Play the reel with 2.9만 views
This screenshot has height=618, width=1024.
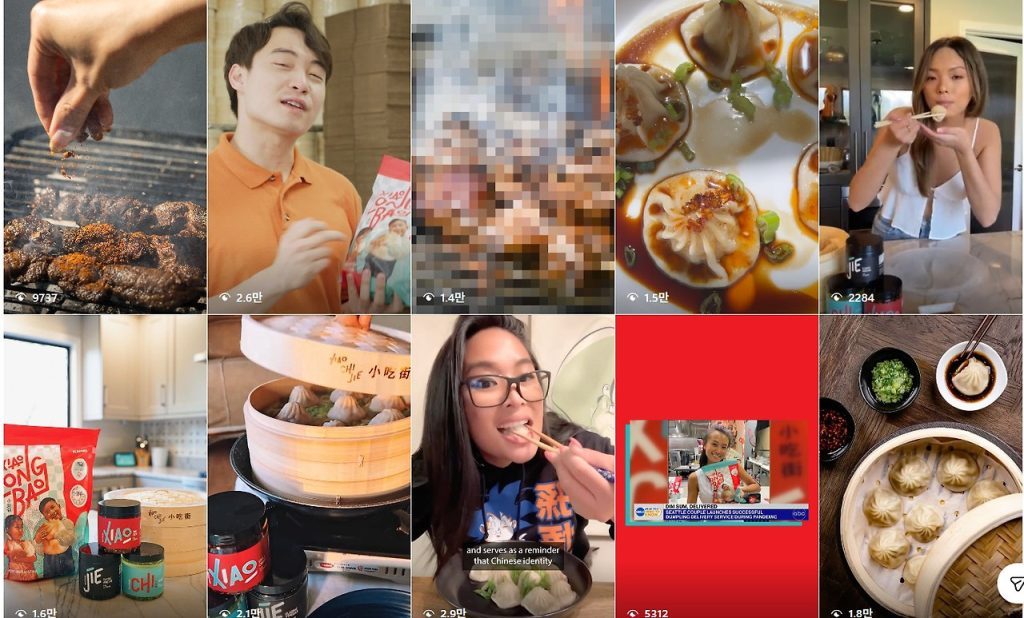pos(513,466)
